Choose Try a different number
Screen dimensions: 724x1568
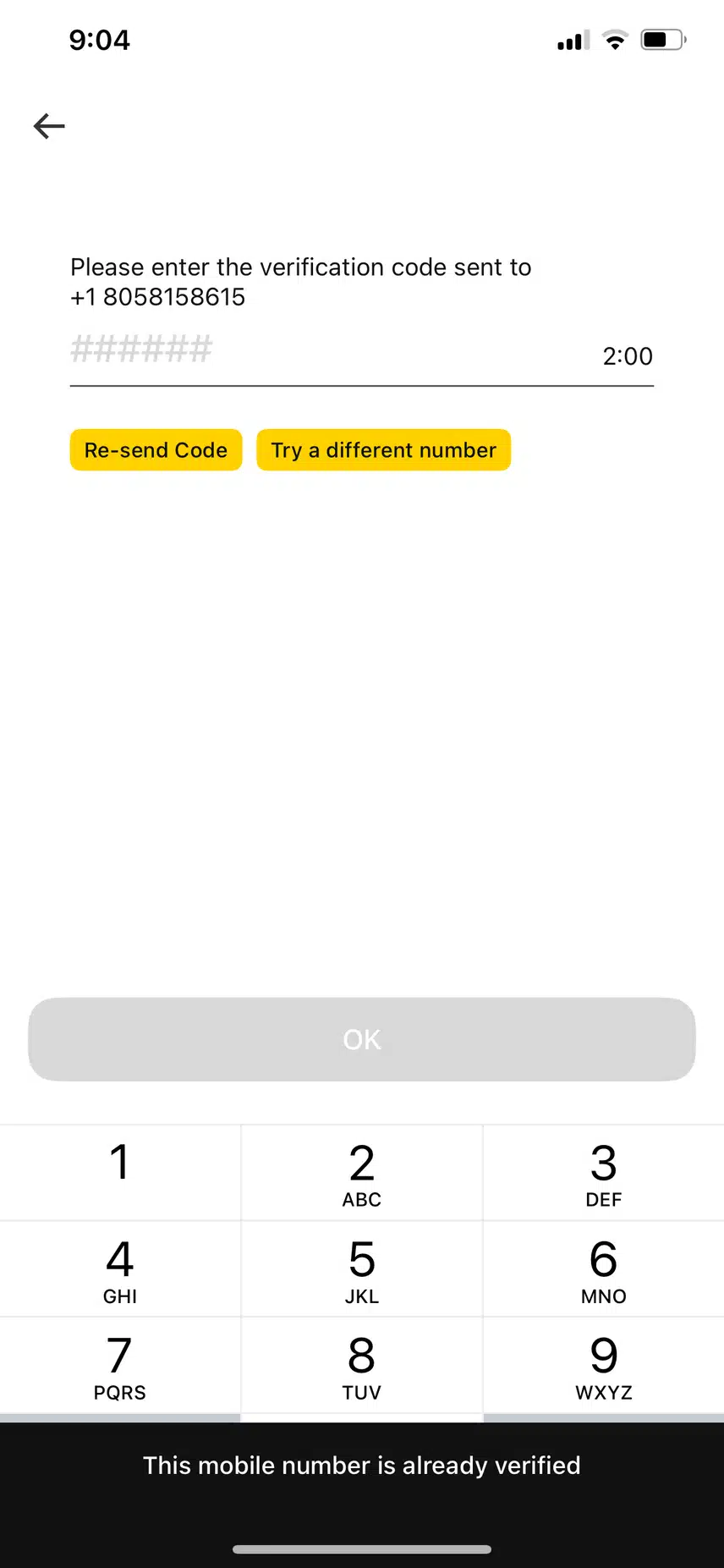[x=383, y=450]
